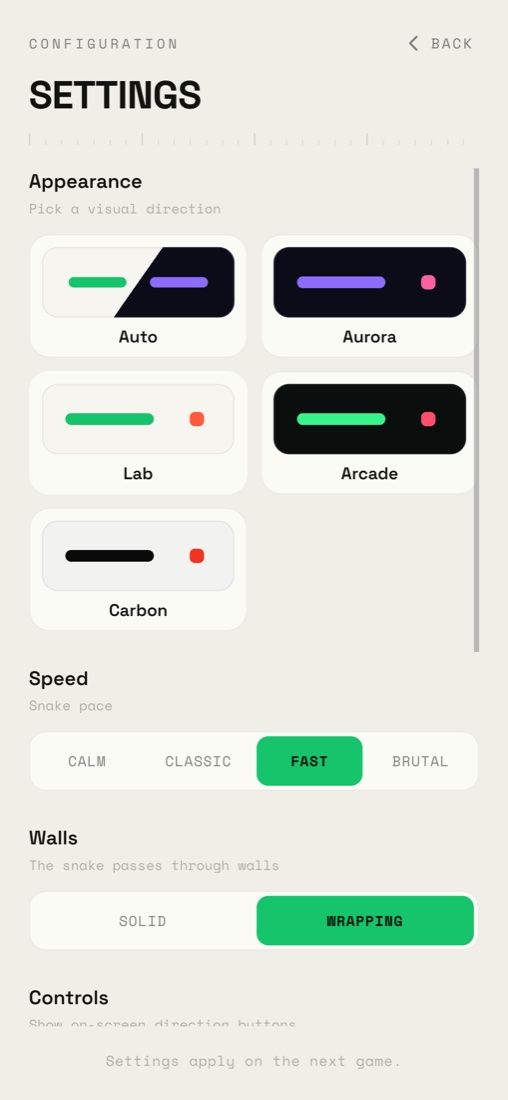The height and width of the screenshot is (1100, 508).
Task: Switch walls to Solid
Action: click(142, 921)
